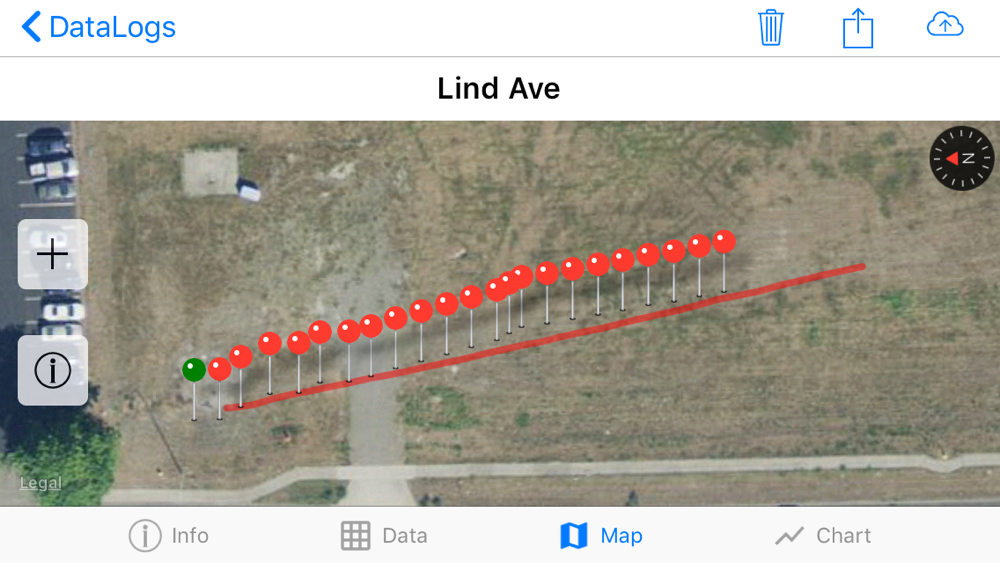Tap the compass to reorient map
This screenshot has height=563, width=1000.
coord(962,158)
